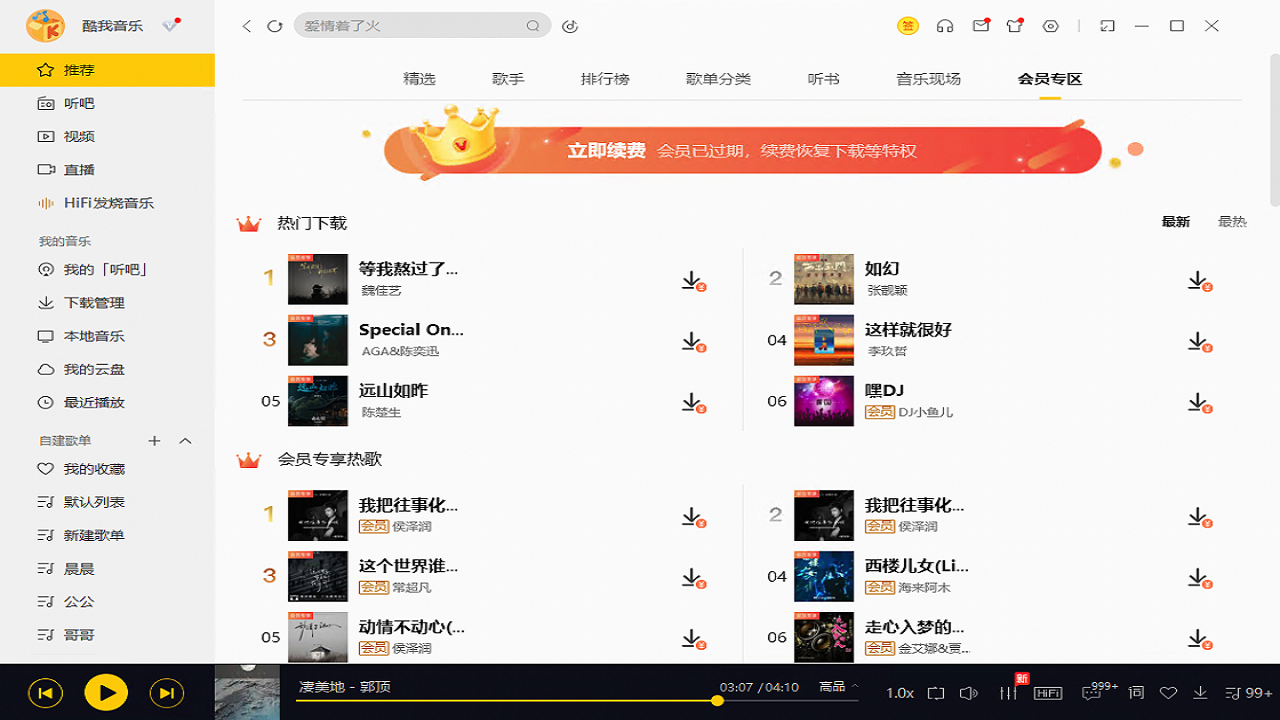Download the song 如幻
This screenshot has height=720, width=1280.
pyautogui.click(x=1197, y=281)
